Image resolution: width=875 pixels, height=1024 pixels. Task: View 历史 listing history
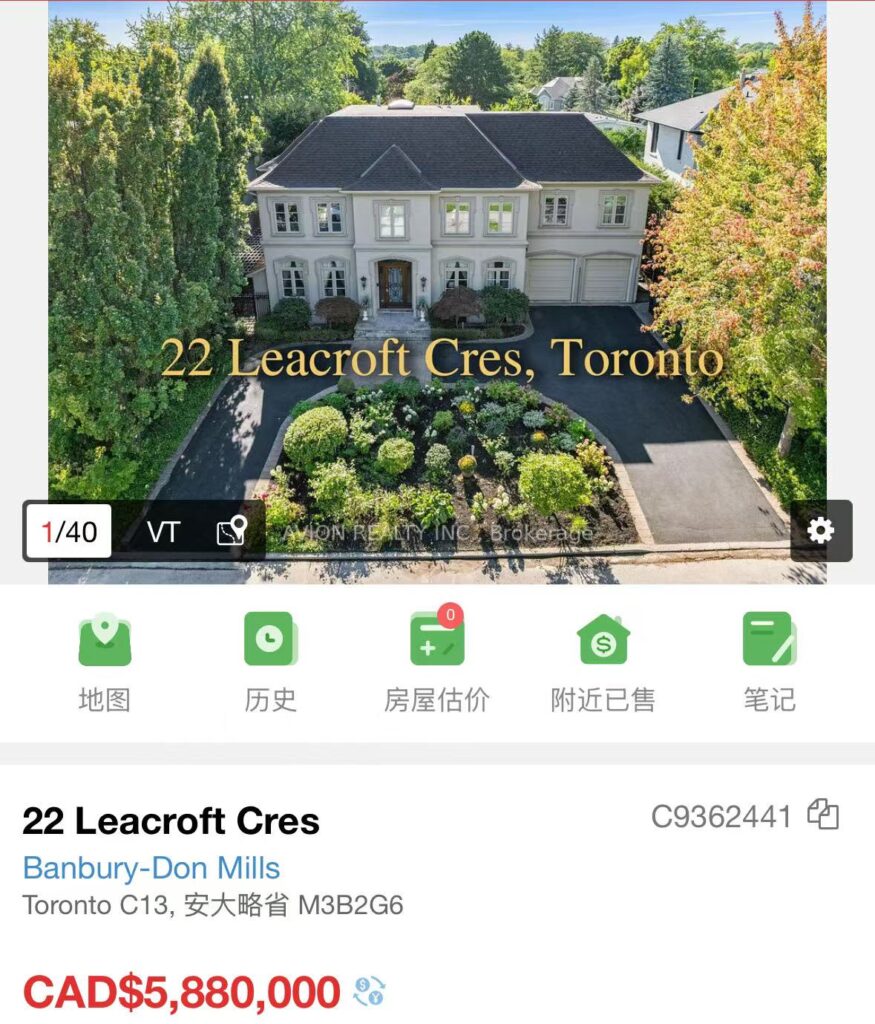click(x=270, y=662)
